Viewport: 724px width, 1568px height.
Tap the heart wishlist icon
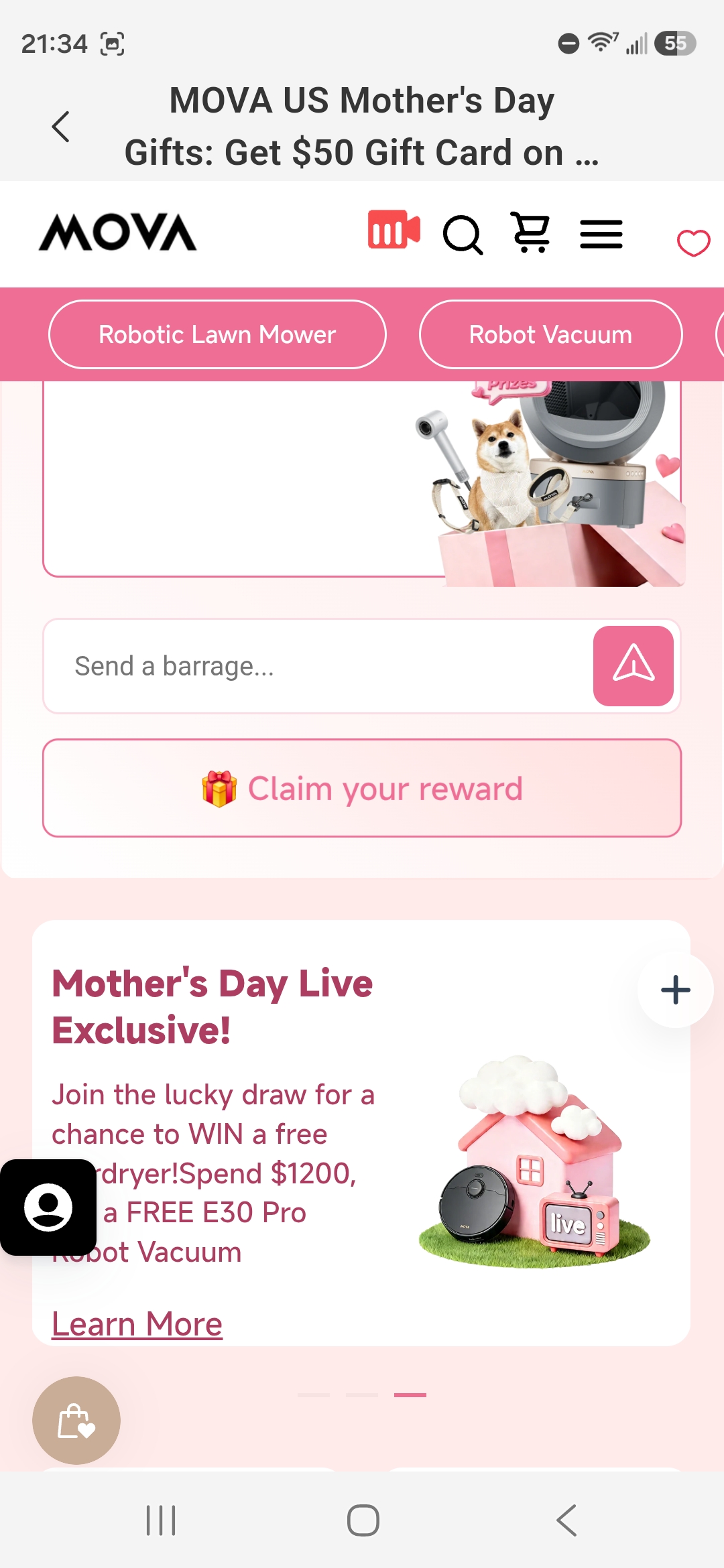(x=693, y=243)
